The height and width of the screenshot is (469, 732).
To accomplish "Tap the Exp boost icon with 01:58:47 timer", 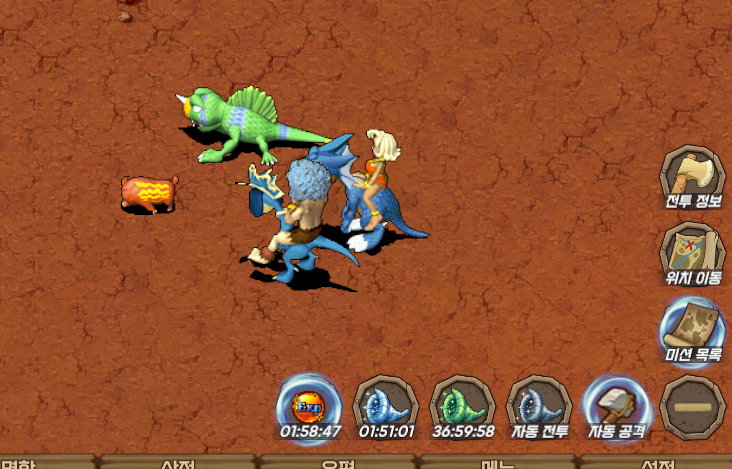I will [309, 408].
